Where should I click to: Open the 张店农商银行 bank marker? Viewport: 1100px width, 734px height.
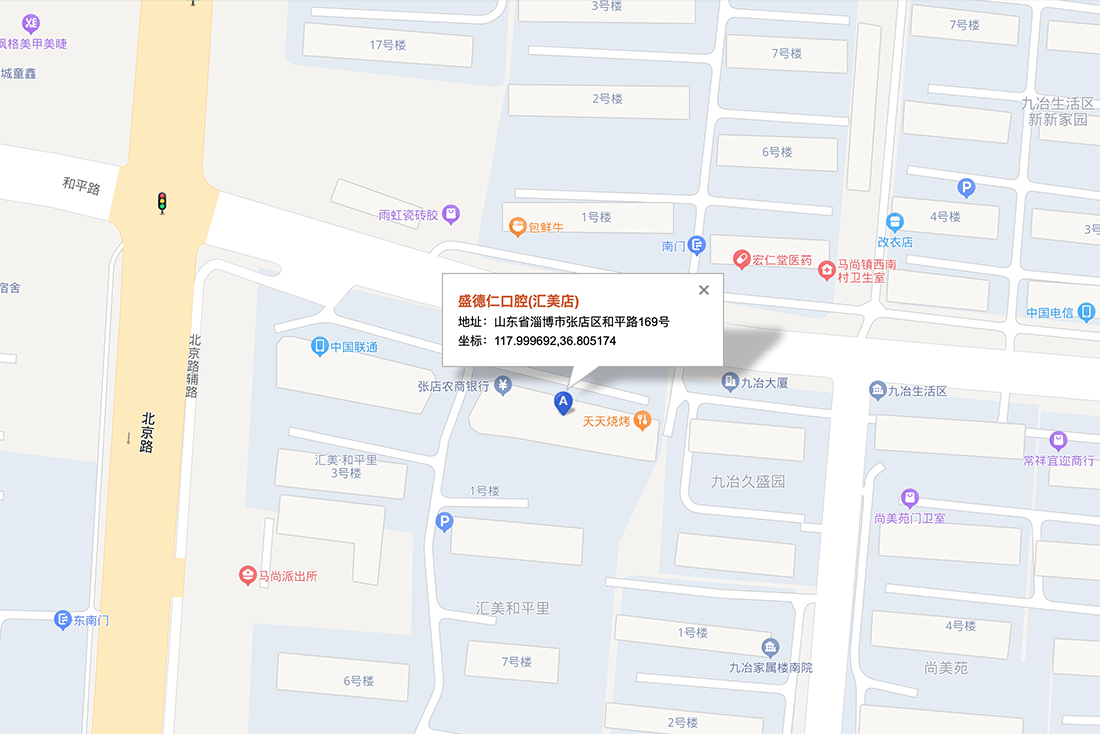pos(503,385)
